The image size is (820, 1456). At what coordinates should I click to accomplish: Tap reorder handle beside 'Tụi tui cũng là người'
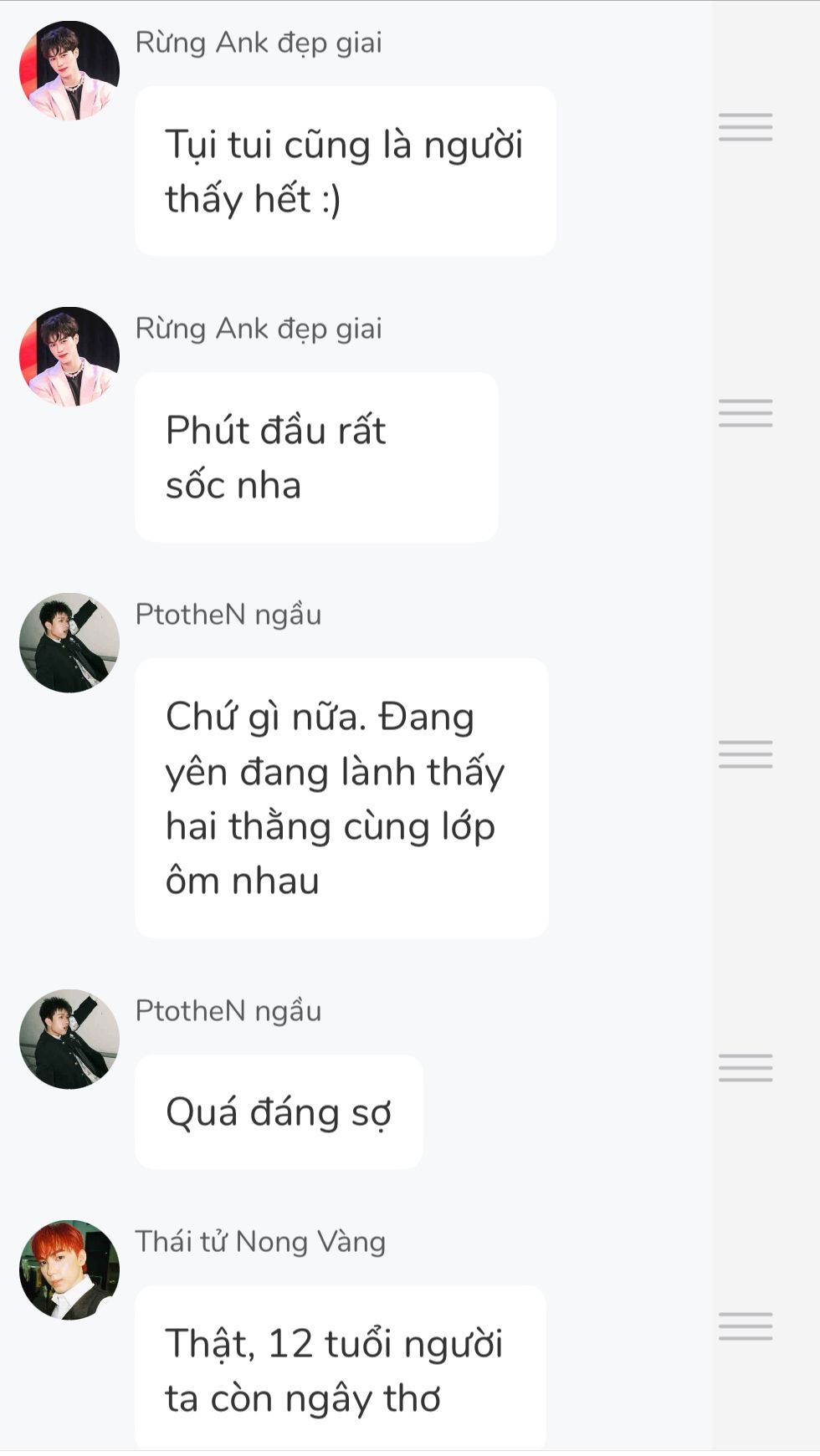(745, 127)
